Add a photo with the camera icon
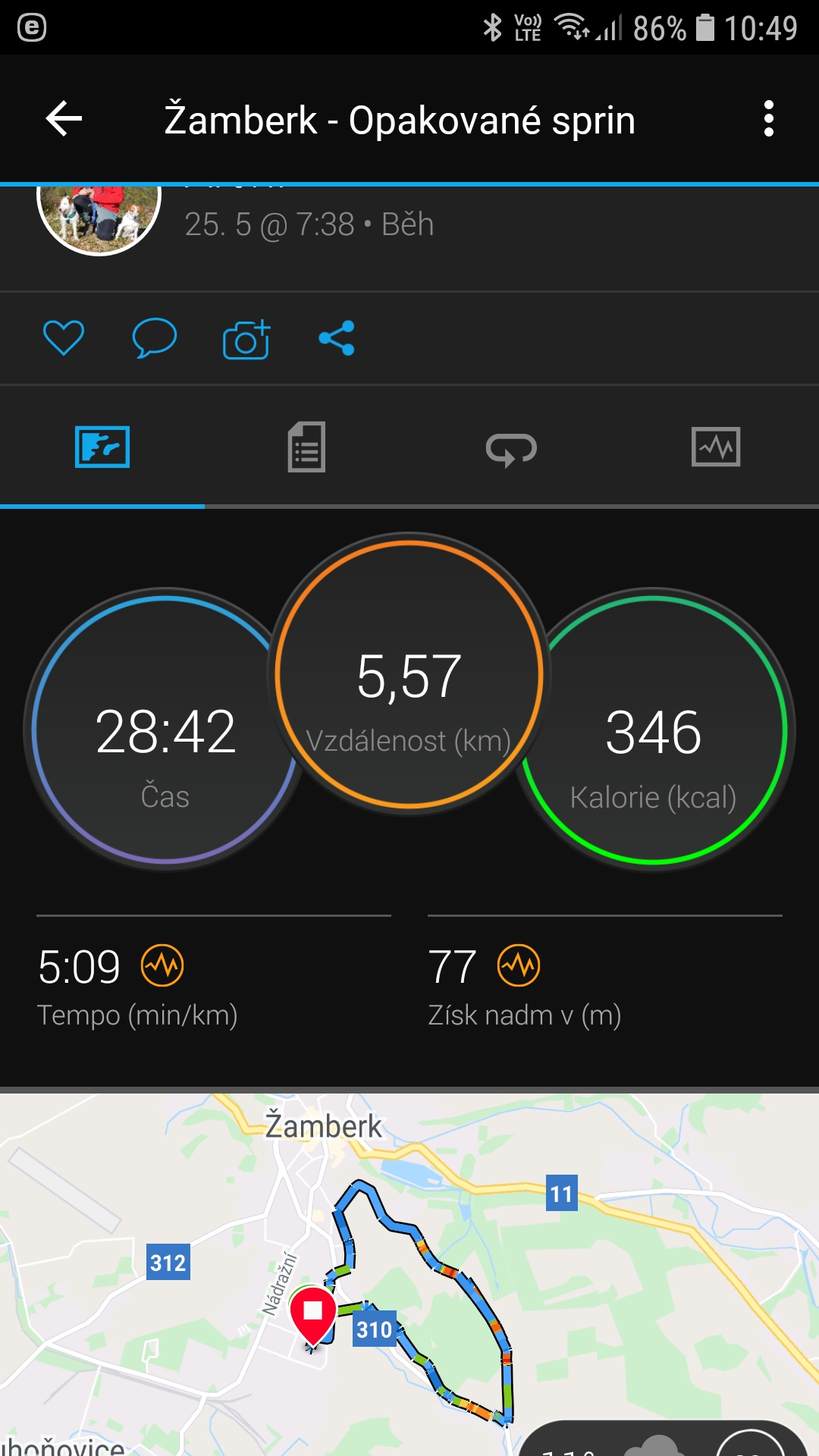The width and height of the screenshot is (819, 1456). (x=246, y=339)
